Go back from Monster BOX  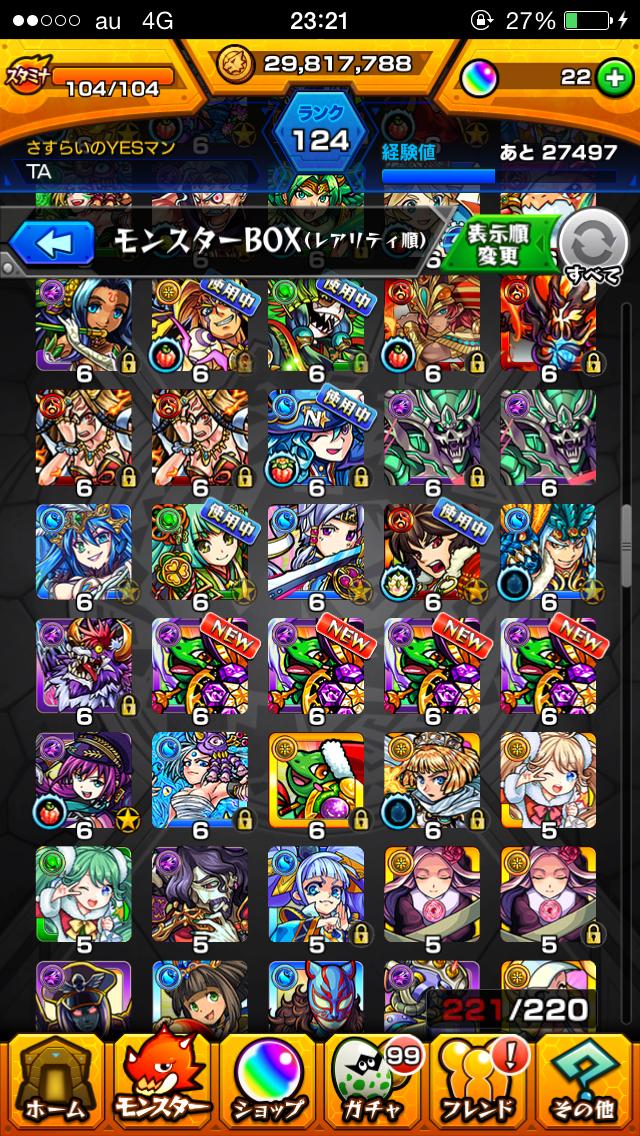coord(52,241)
